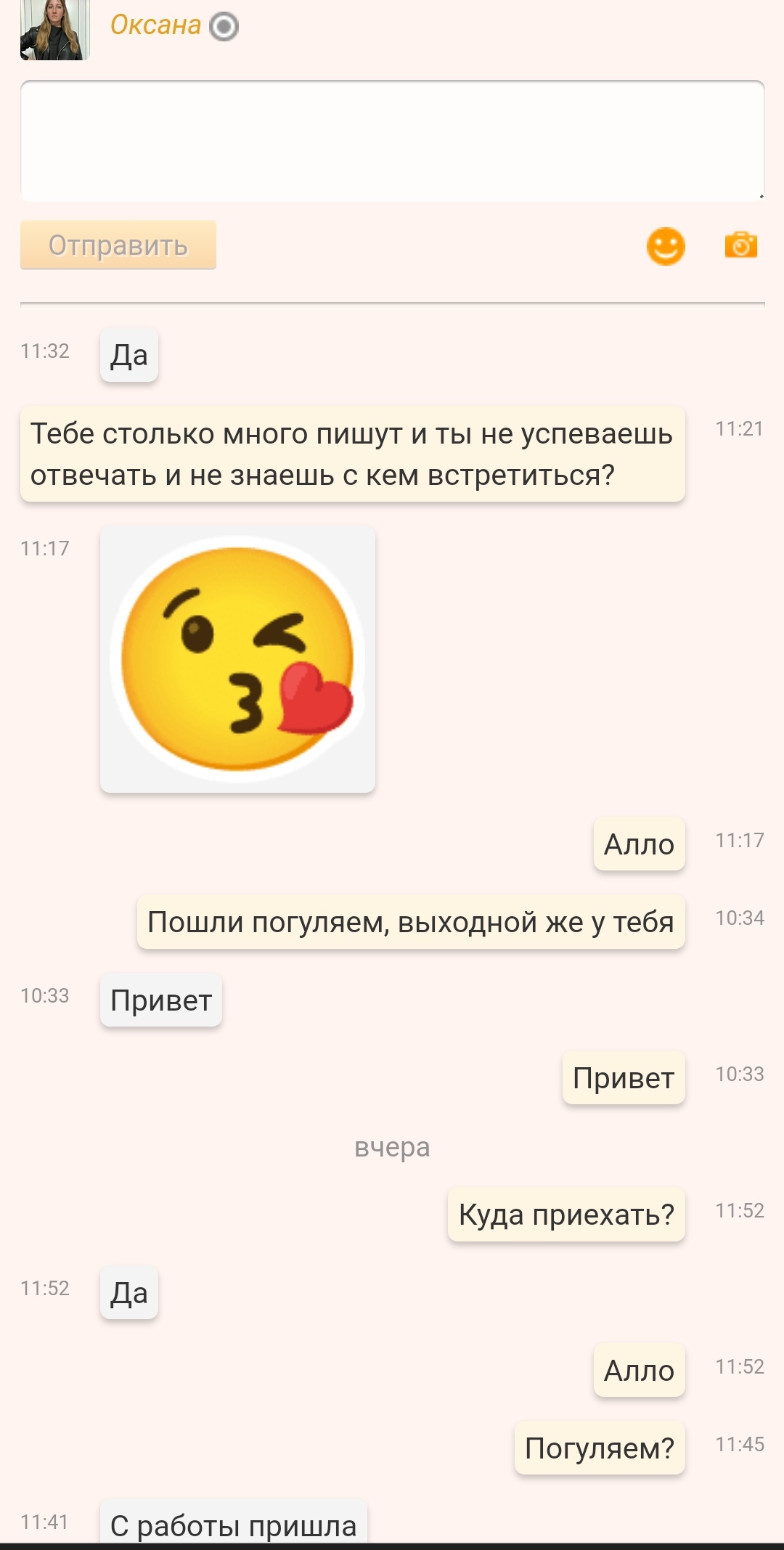This screenshot has width=784, height=1550.
Task: Open Оксана's profile via name link
Action: pyautogui.click(x=155, y=25)
